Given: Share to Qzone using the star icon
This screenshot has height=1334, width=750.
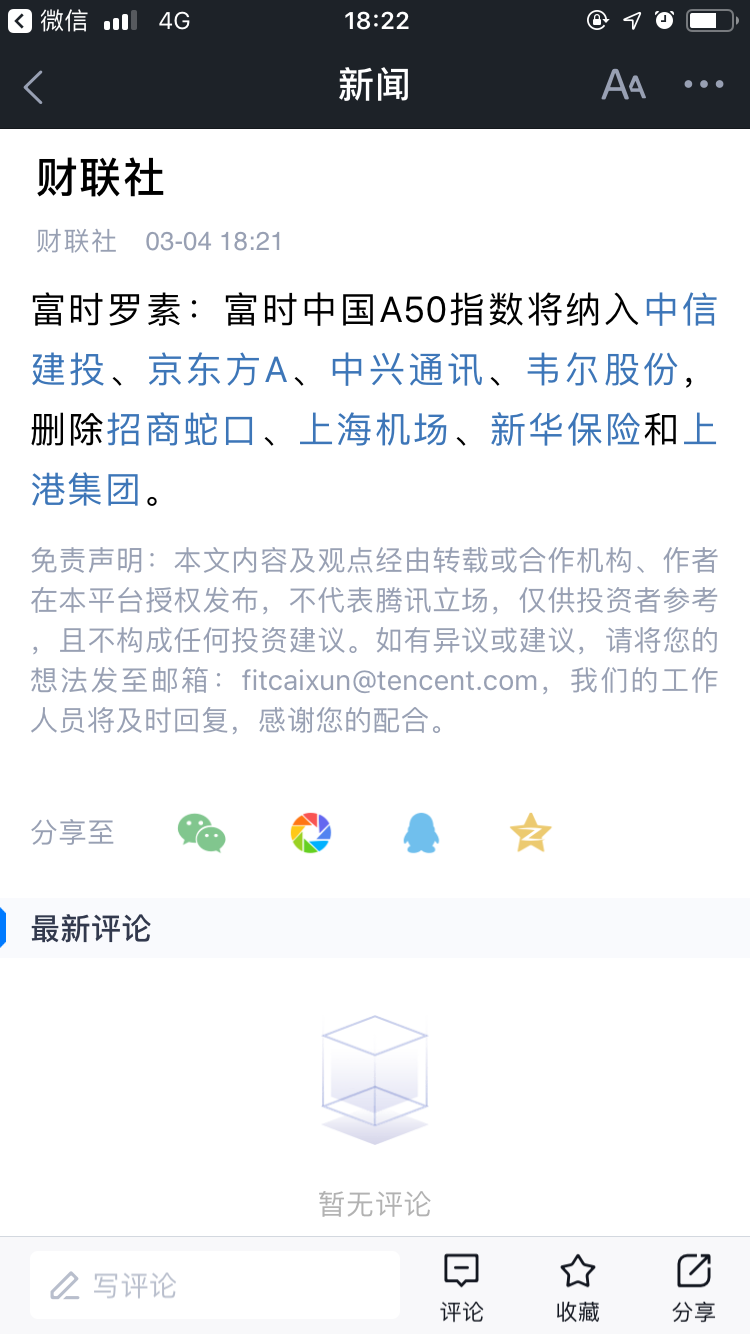Looking at the screenshot, I should [530, 832].
